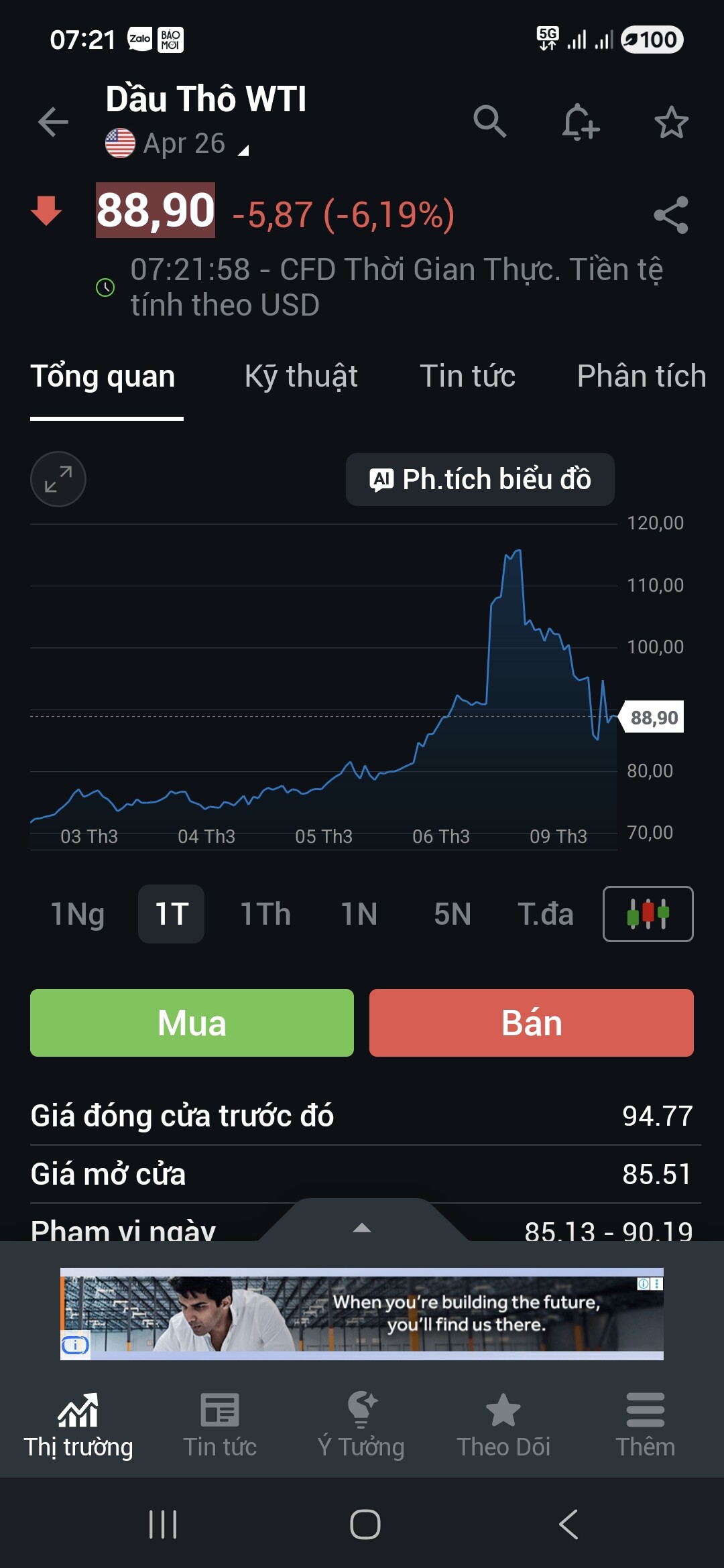Select the 1Ng chart timeframe
Screen dimensions: 724x1568
pos(78,914)
